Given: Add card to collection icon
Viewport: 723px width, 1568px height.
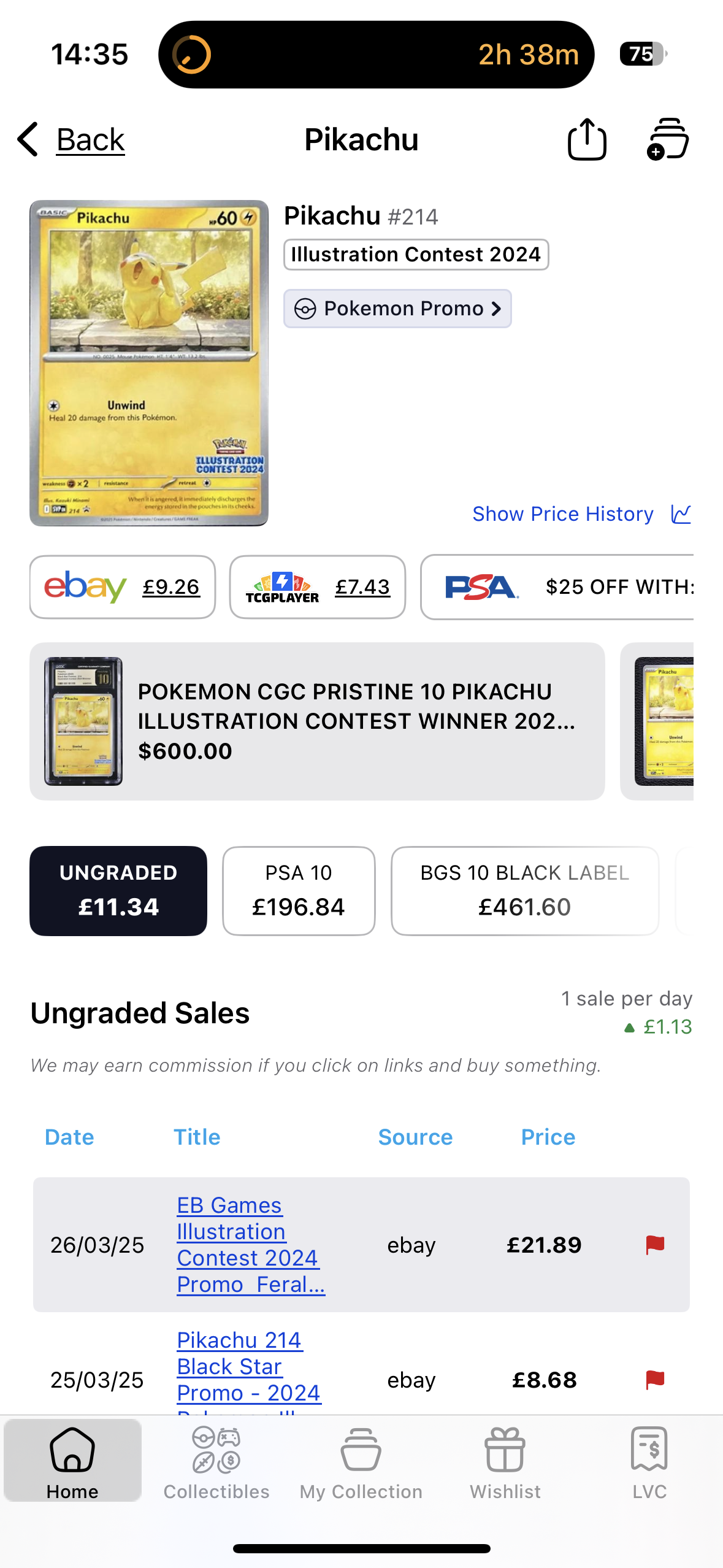Looking at the screenshot, I should [668, 140].
